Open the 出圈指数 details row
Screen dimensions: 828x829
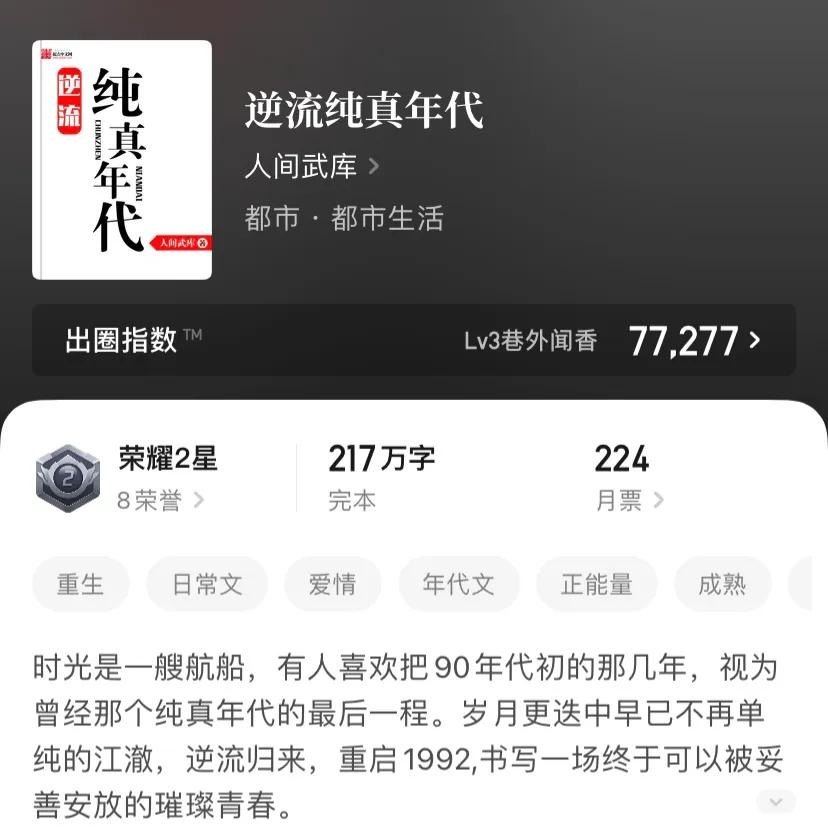pyautogui.click(x=414, y=340)
